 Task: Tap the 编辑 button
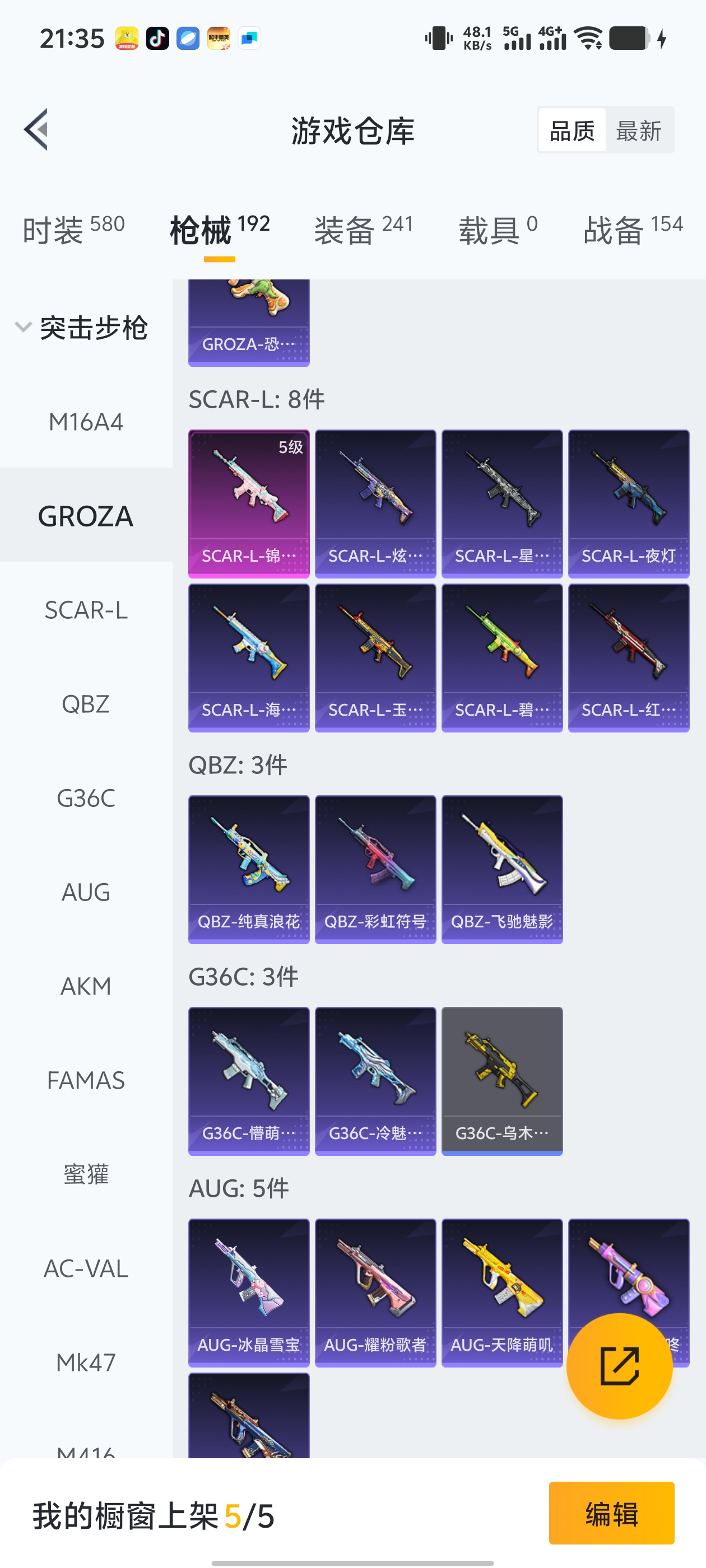(x=611, y=1513)
